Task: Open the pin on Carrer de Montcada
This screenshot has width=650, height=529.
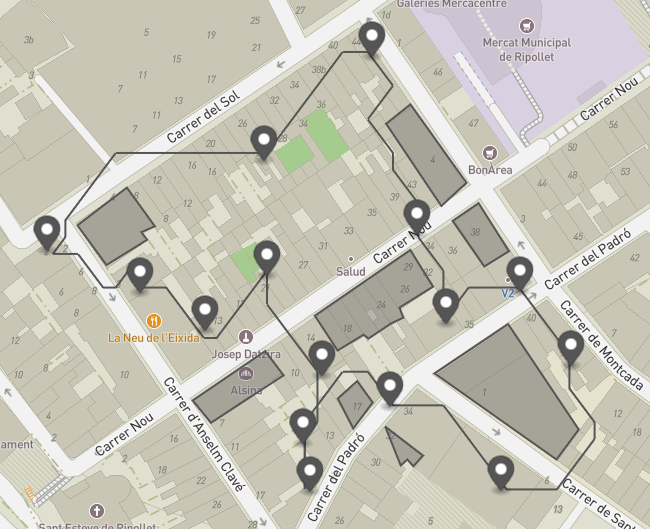Action: click(571, 345)
